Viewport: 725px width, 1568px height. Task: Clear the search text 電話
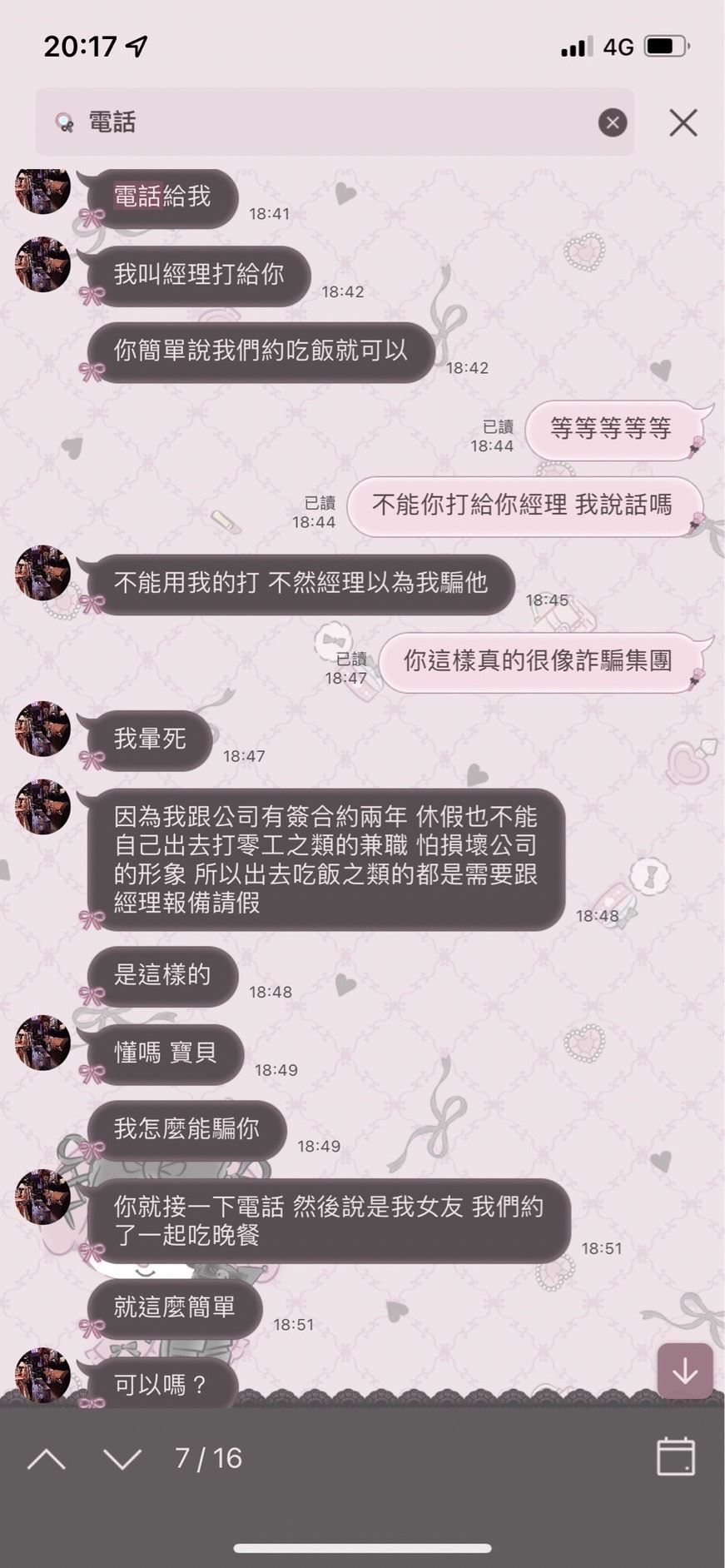[x=613, y=123]
